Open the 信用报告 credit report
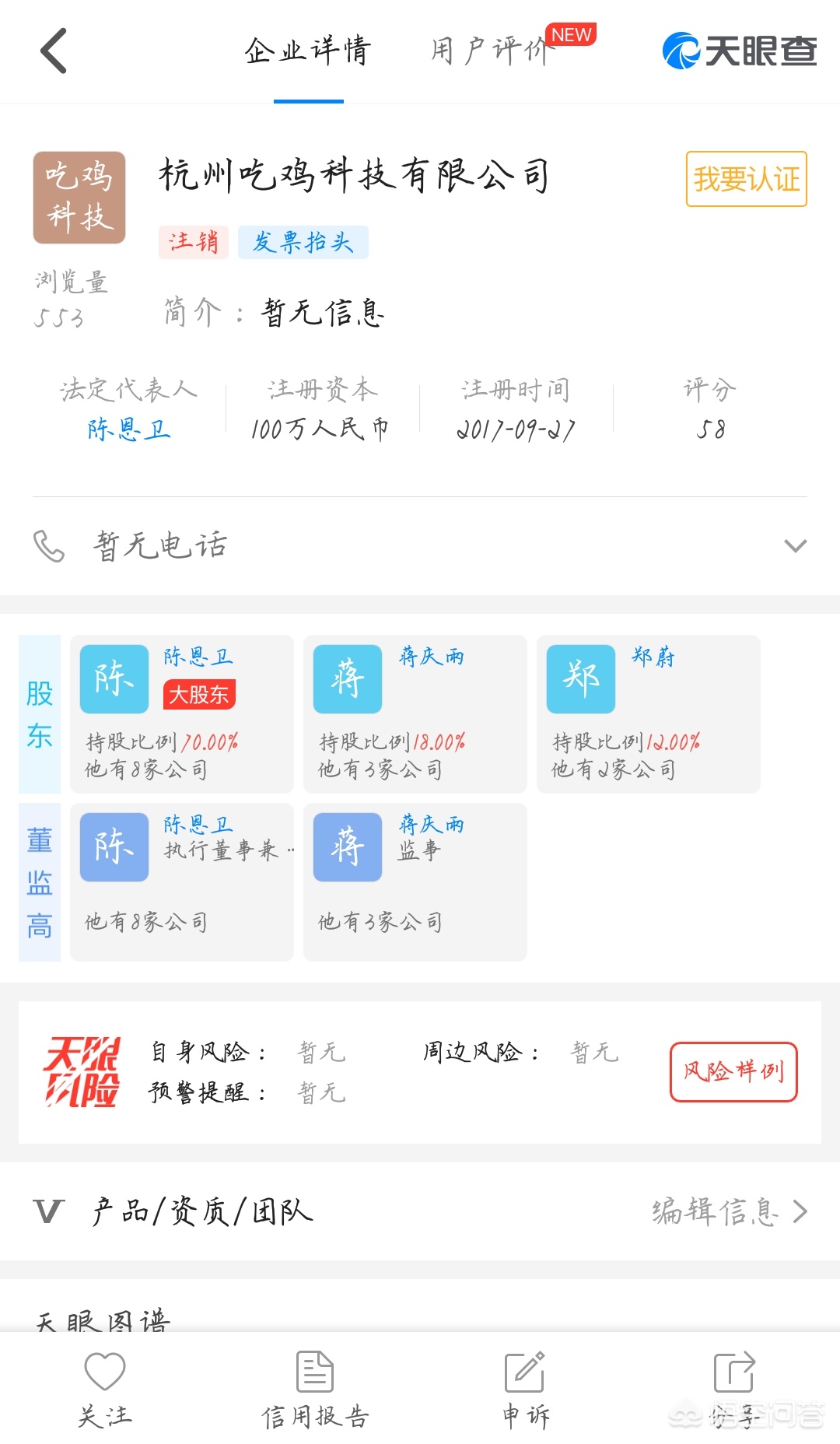Viewport: 840px width, 1444px height. 315,1390
